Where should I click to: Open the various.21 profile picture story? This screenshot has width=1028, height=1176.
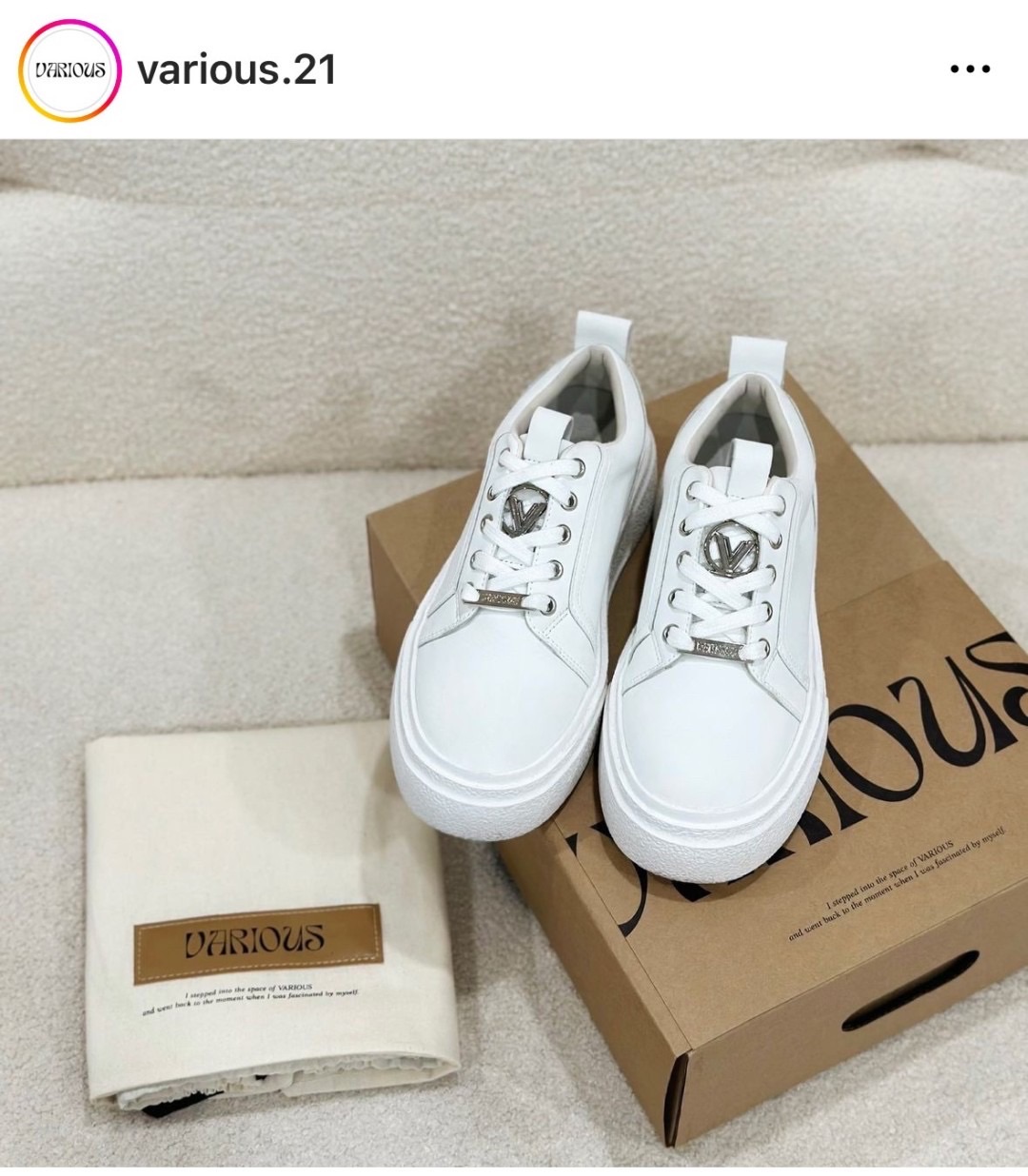click(x=69, y=70)
